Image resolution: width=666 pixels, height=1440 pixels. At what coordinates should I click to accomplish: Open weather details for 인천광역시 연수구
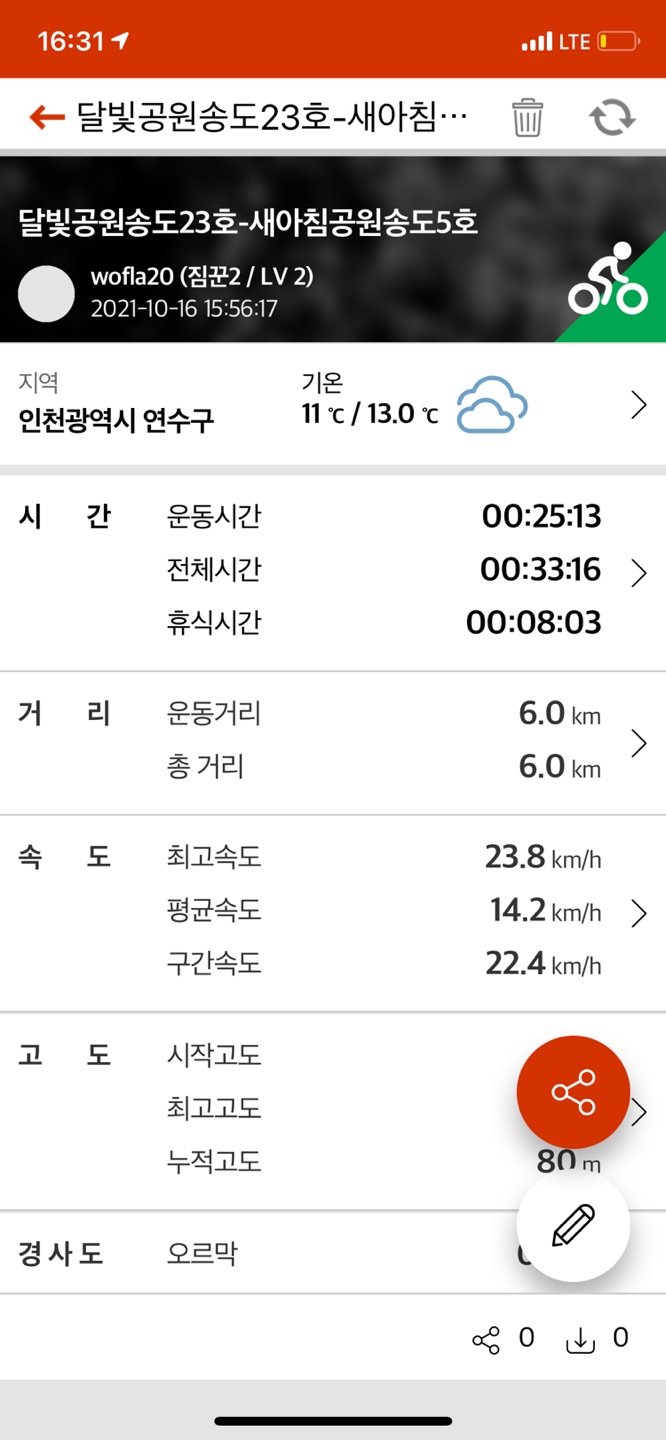click(638, 405)
